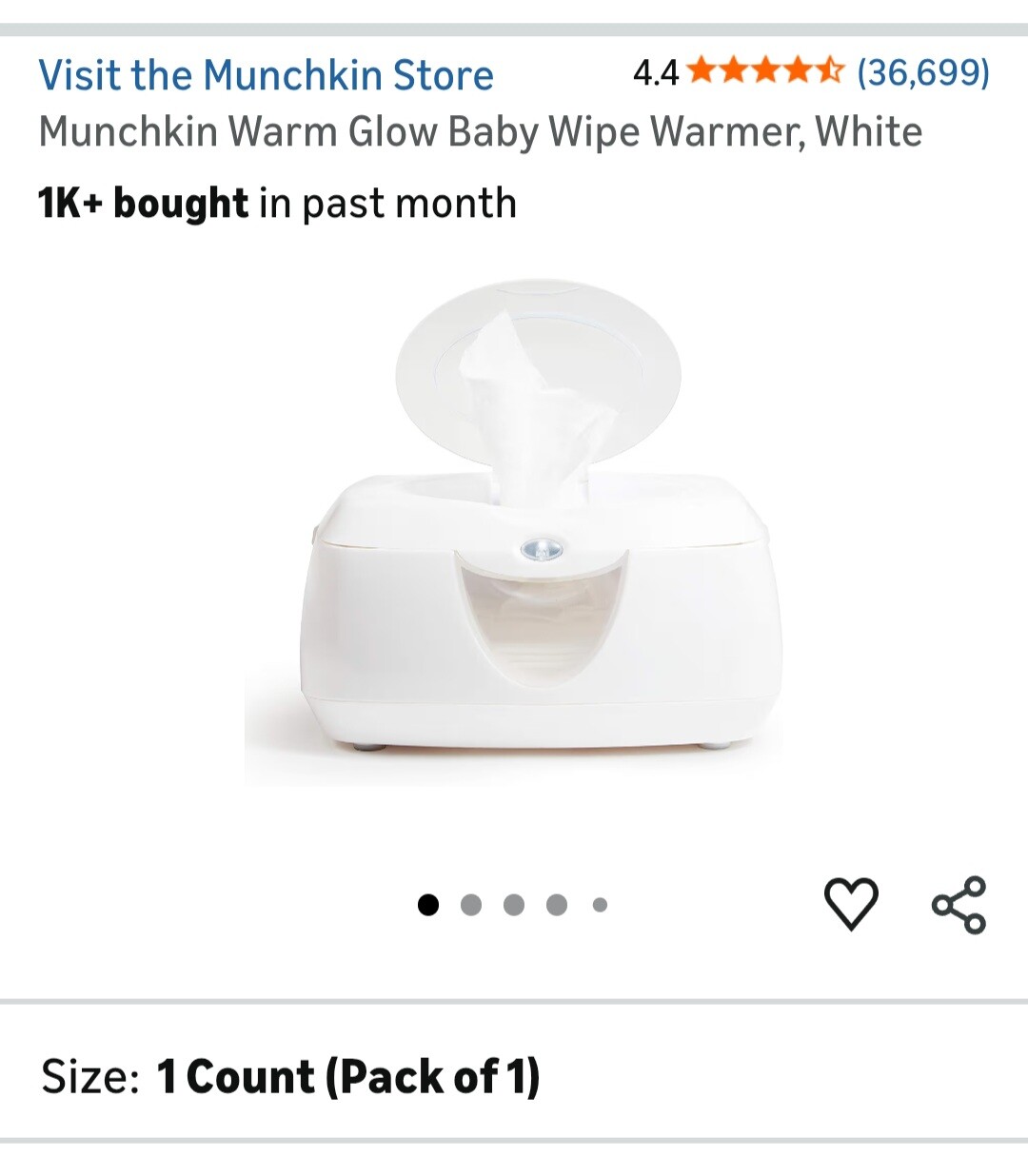Viewport: 1028px width, 1176px height.
Task: Open the 36,699 customer ratings
Action: tap(922, 72)
